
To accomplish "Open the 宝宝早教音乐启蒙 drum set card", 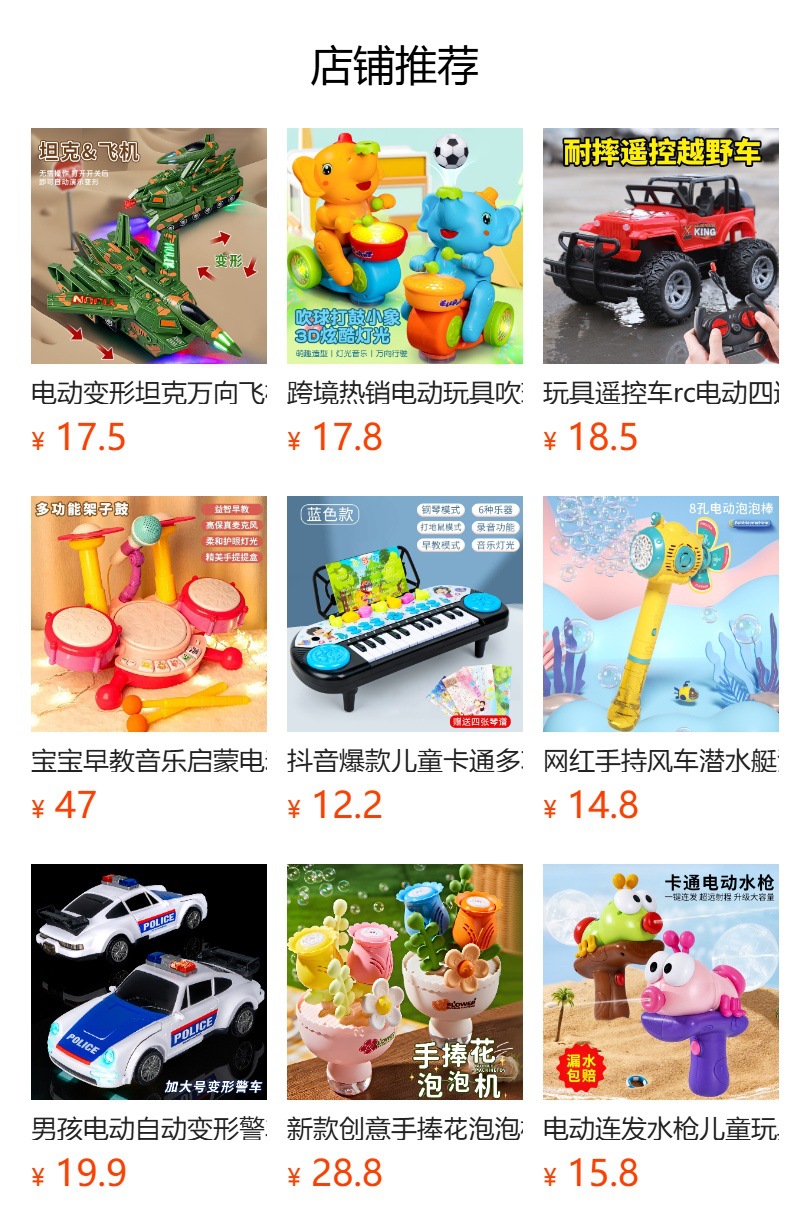I will click(x=149, y=614).
